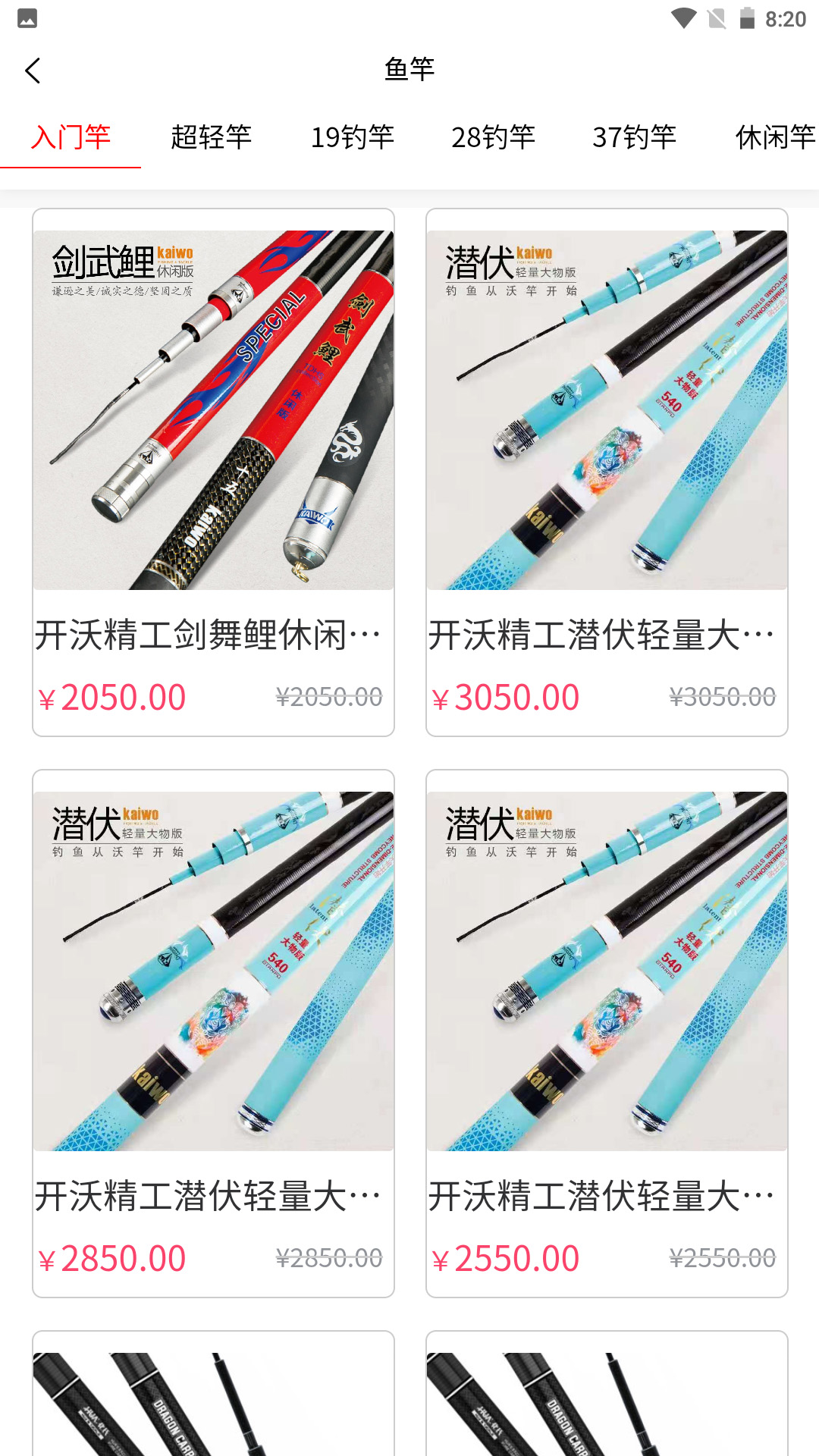This screenshot has height=1456, width=819.
Task: Open the 19钓竿 tab
Action: [x=352, y=137]
